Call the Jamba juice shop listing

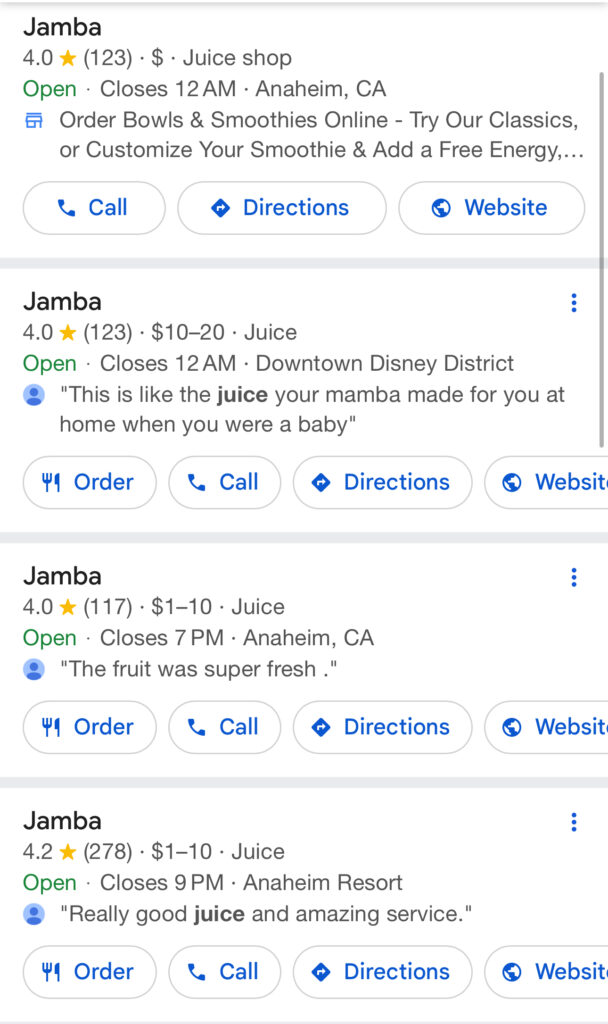click(93, 208)
